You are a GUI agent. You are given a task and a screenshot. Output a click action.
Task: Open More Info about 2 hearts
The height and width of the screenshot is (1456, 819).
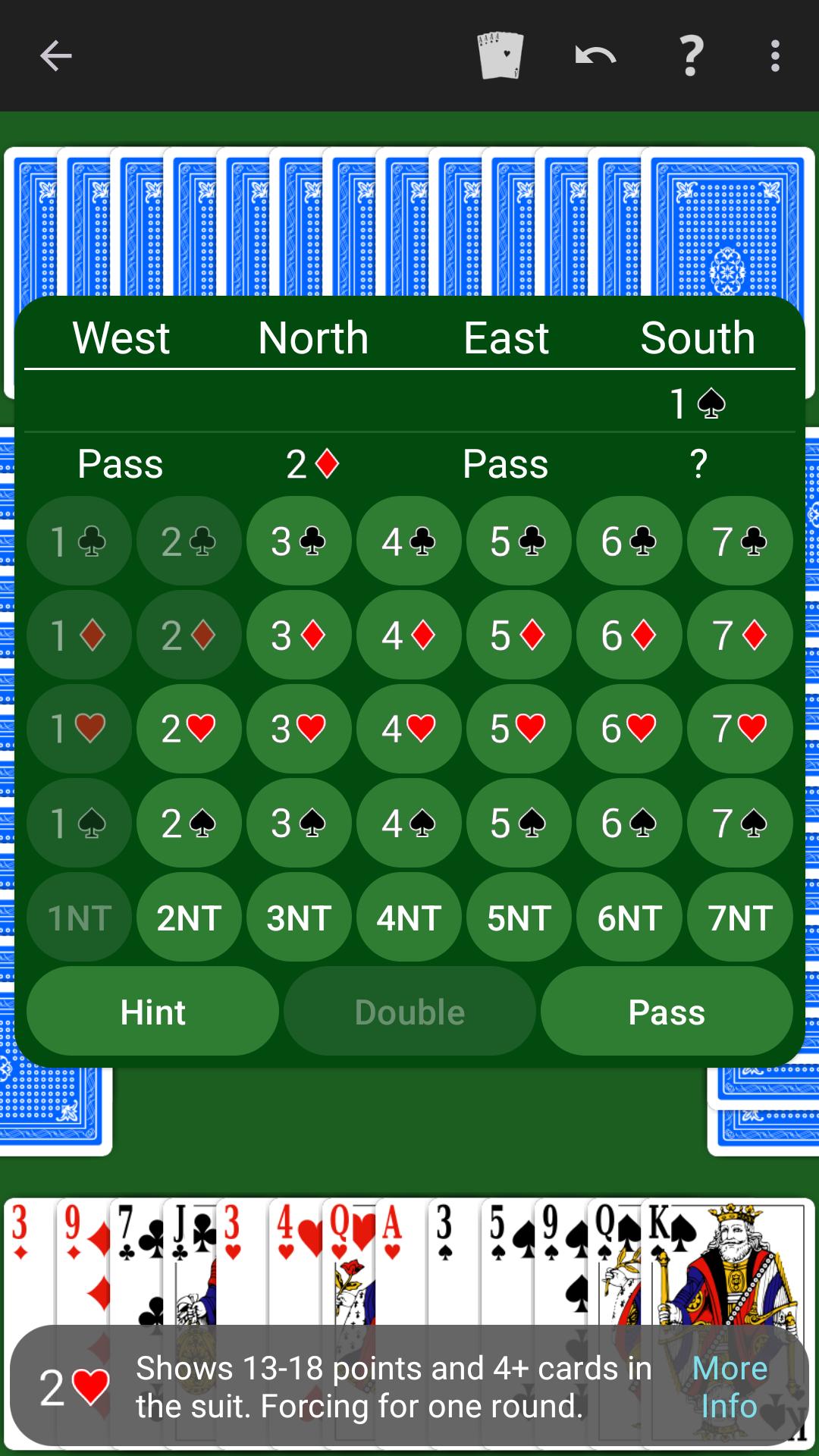[x=729, y=1387]
